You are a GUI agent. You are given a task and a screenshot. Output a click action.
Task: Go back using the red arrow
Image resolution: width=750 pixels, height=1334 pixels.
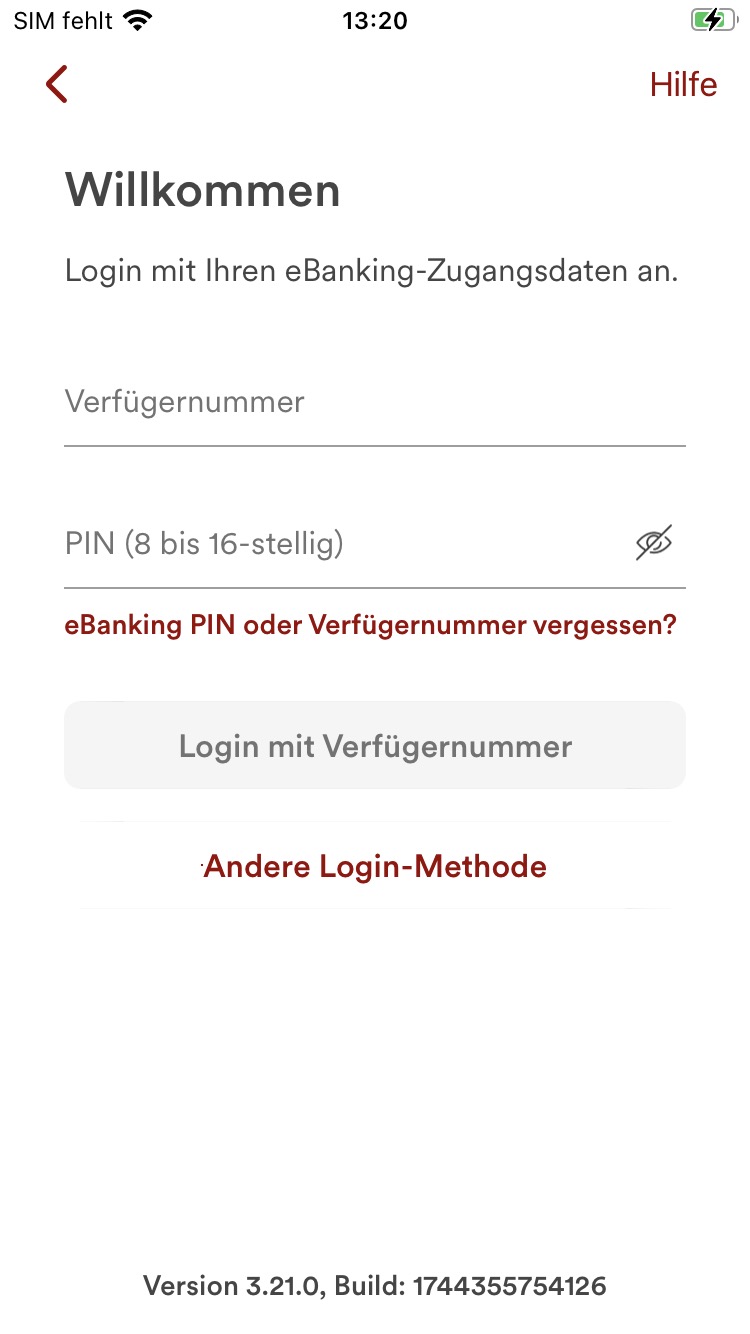click(x=57, y=84)
